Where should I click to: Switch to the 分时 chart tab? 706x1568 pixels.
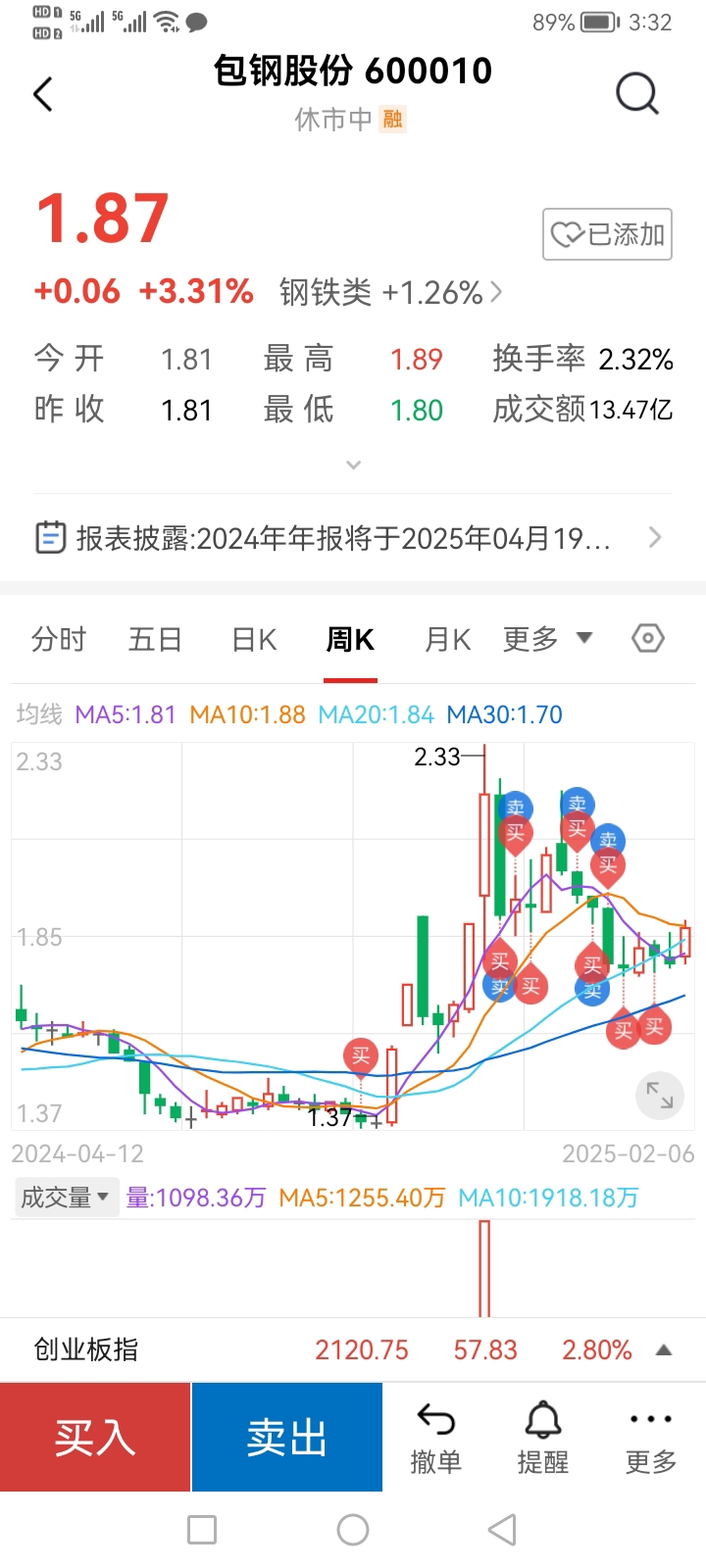tap(58, 638)
